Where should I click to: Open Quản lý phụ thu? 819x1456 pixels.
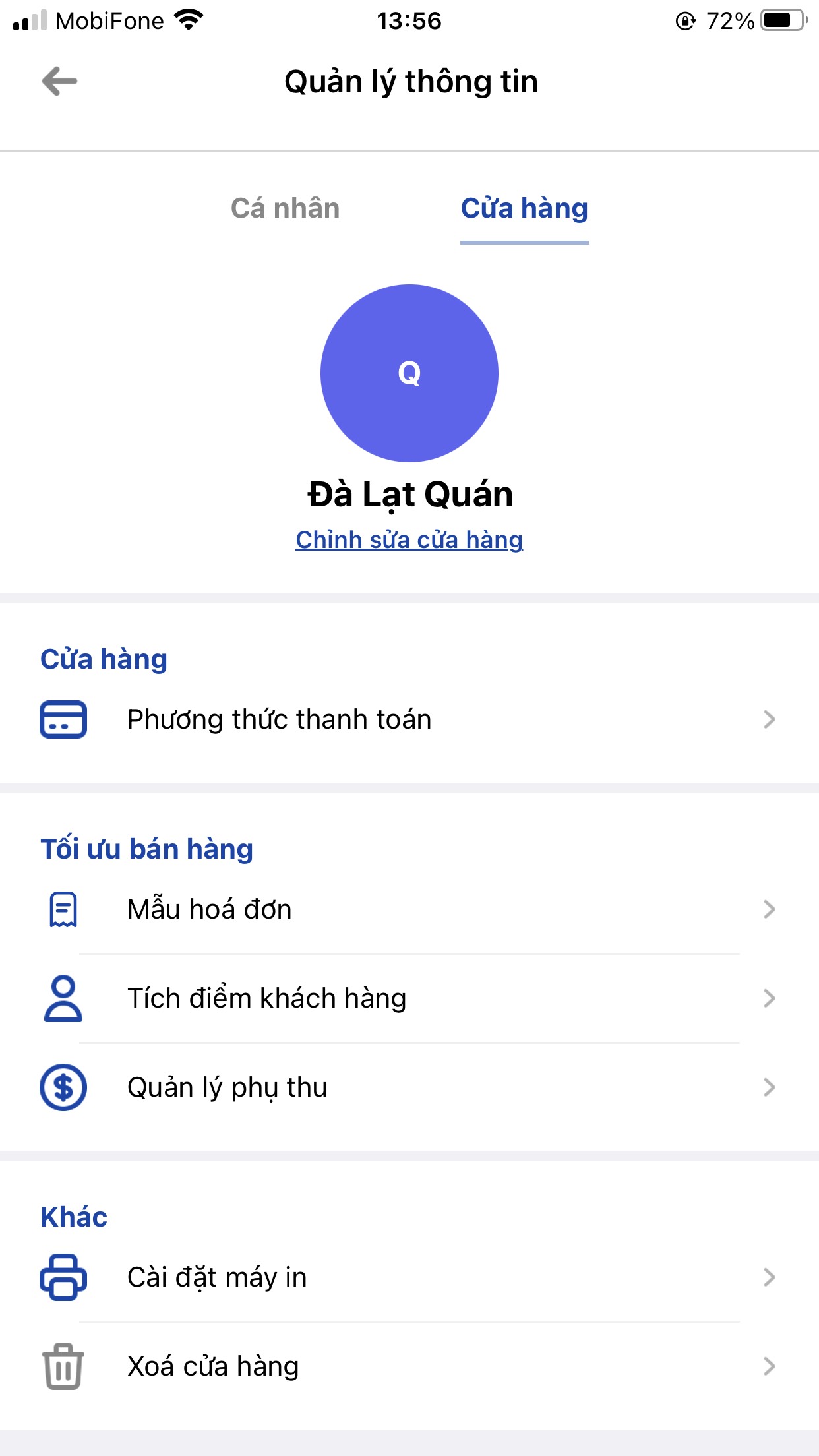click(x=409, y=1087)
